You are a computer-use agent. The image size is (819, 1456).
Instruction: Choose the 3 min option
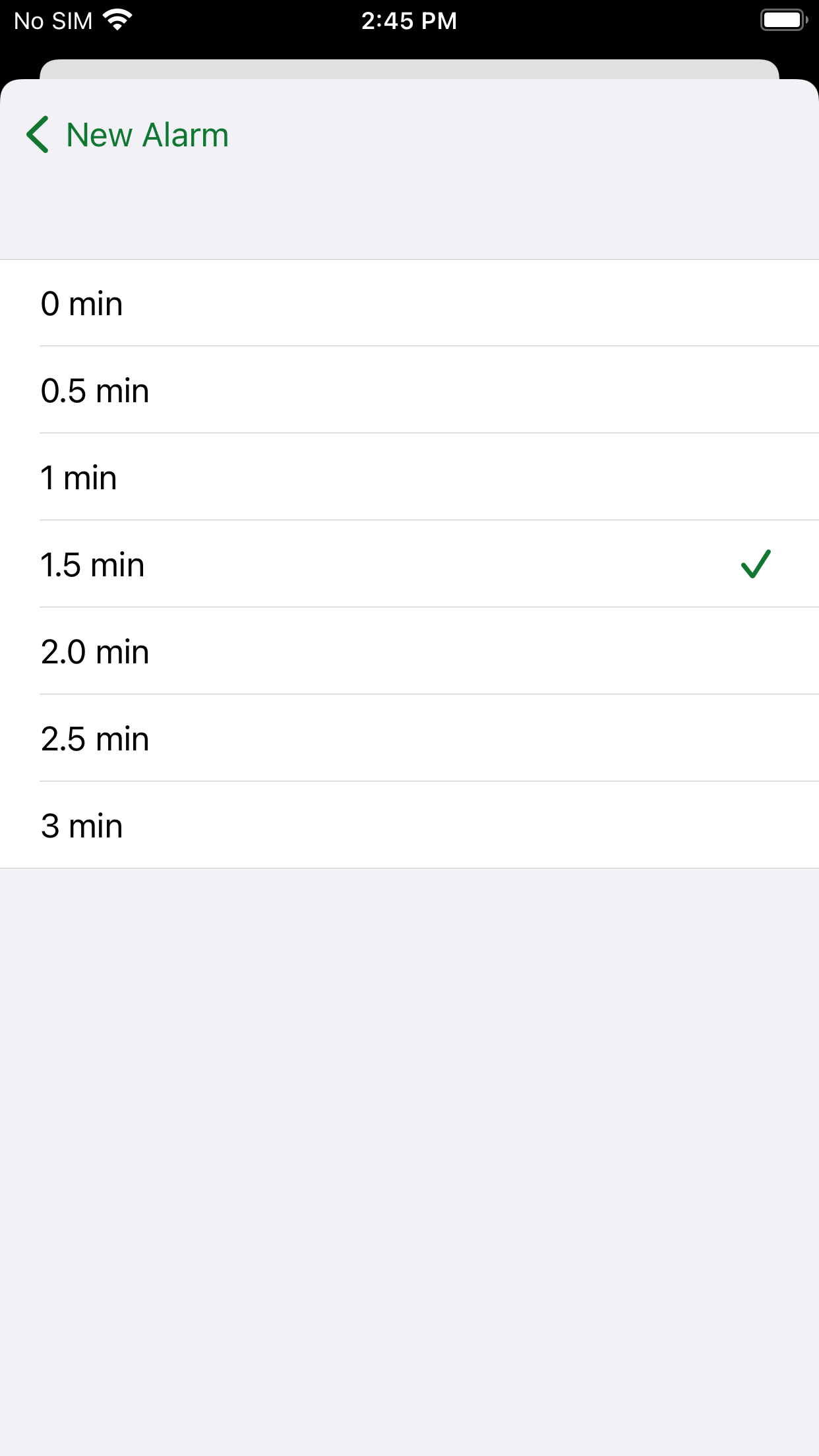click(x=409, y=825)
